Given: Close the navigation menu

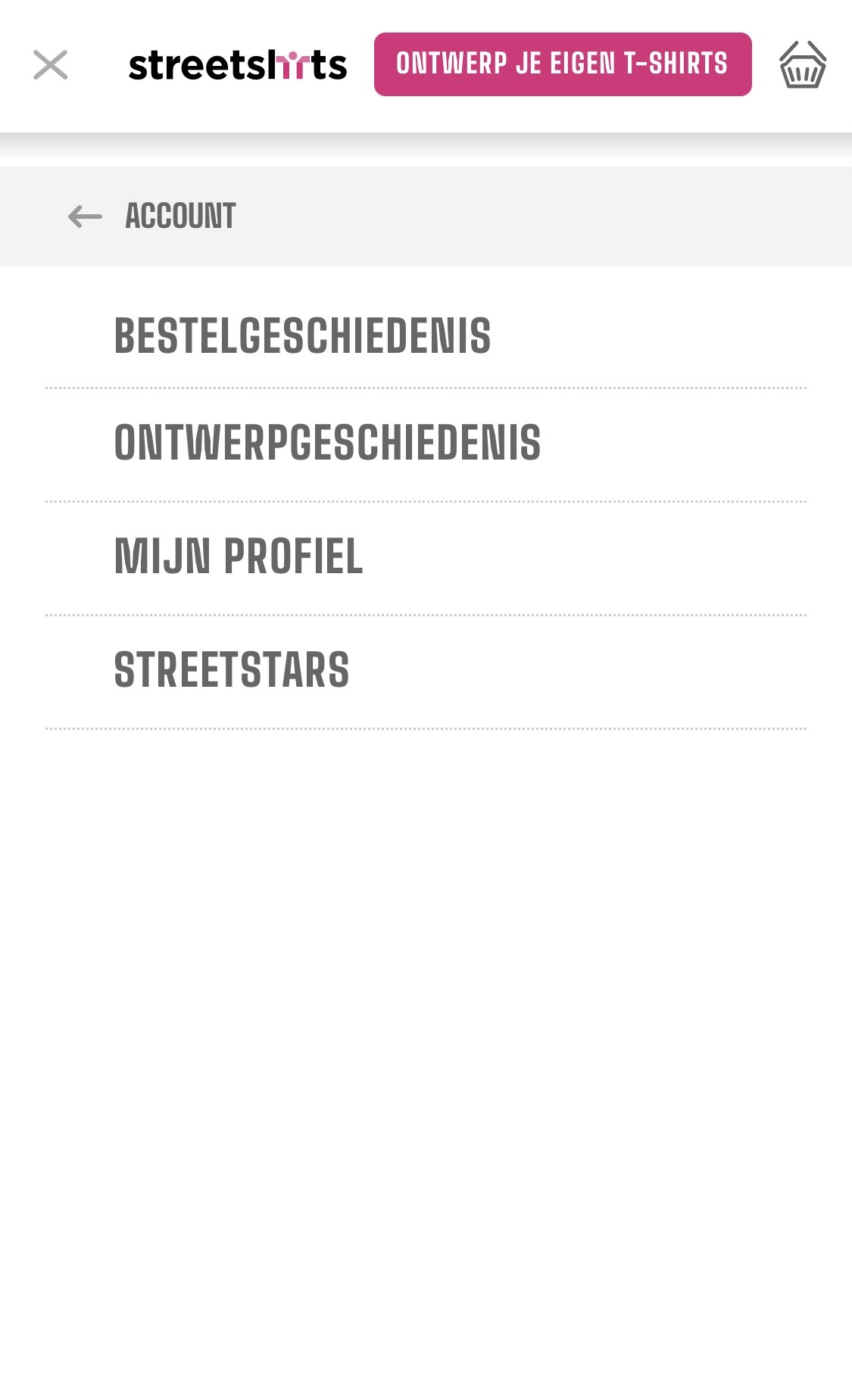Looking at the screenshot, I should pyautogui.click(x=51, y=65).
